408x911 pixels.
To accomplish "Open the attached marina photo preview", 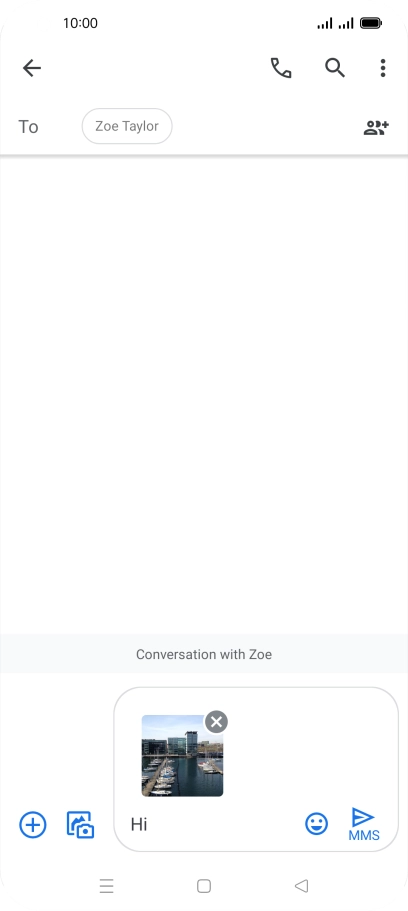I will [182, 755].
